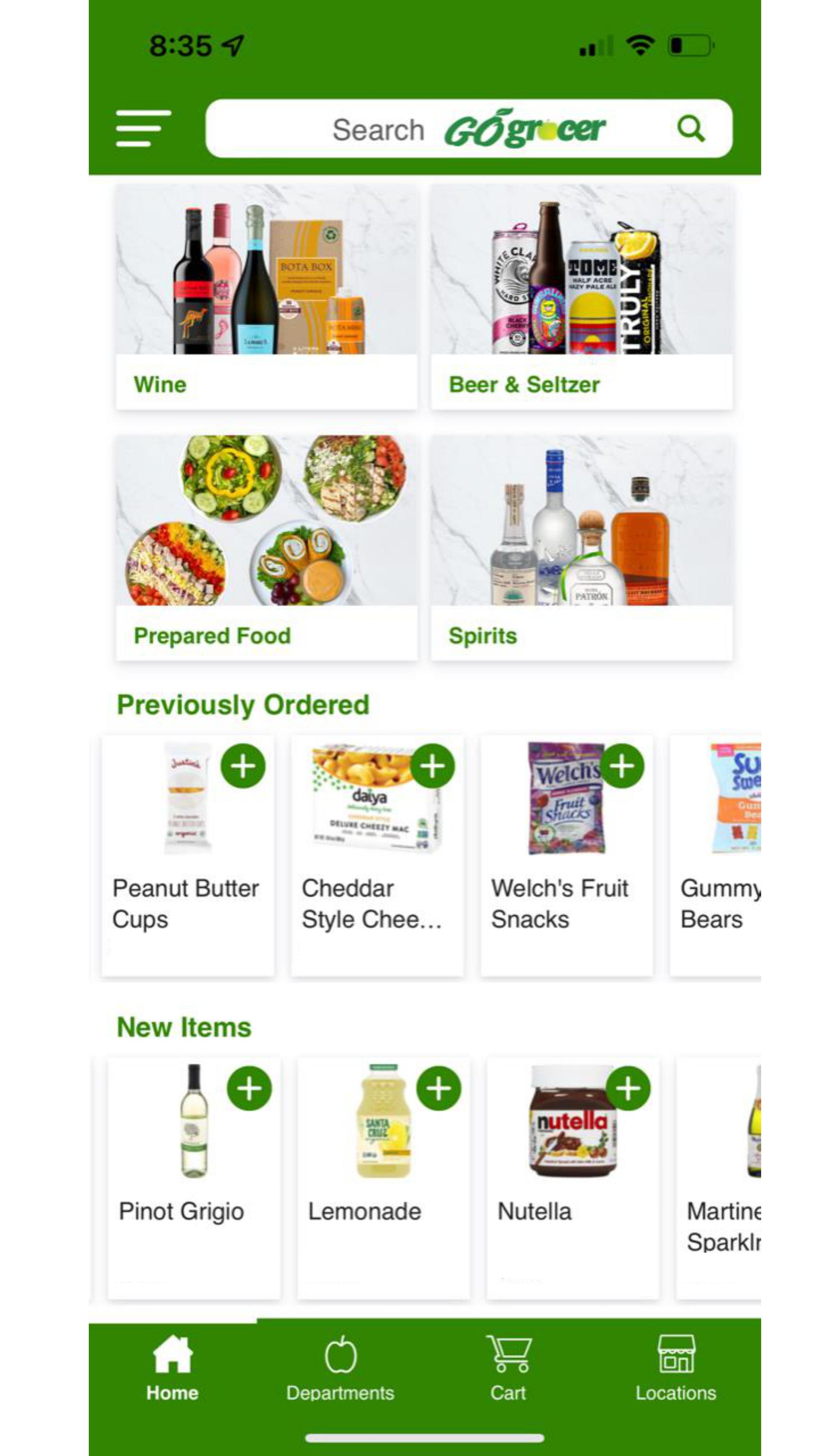Browse the Beer & Seltzer category
Viewport: 819px width, 1456px height.
point(582,297)
